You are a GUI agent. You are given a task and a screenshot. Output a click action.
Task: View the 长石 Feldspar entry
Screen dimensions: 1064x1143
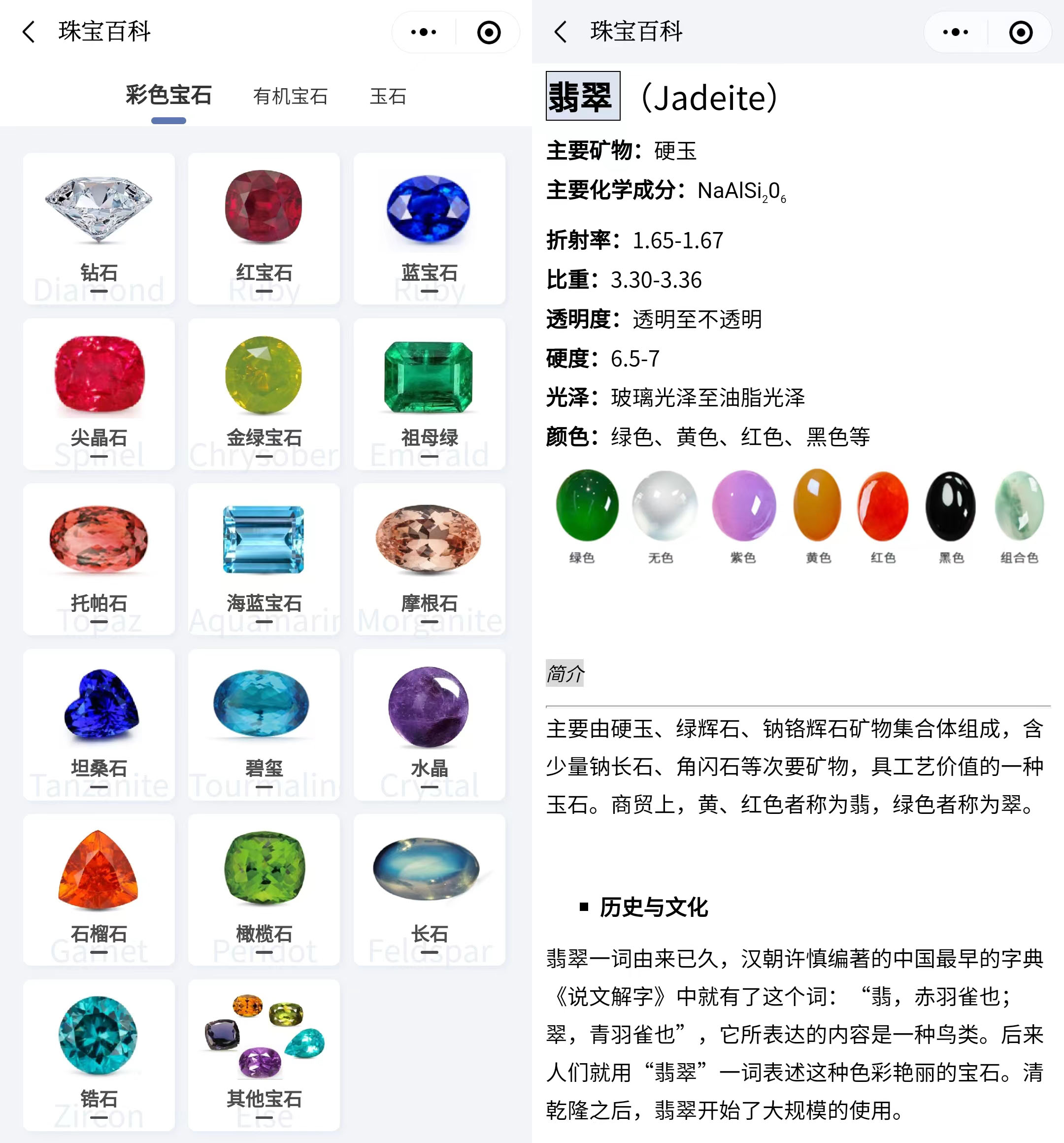coord(430,889)
